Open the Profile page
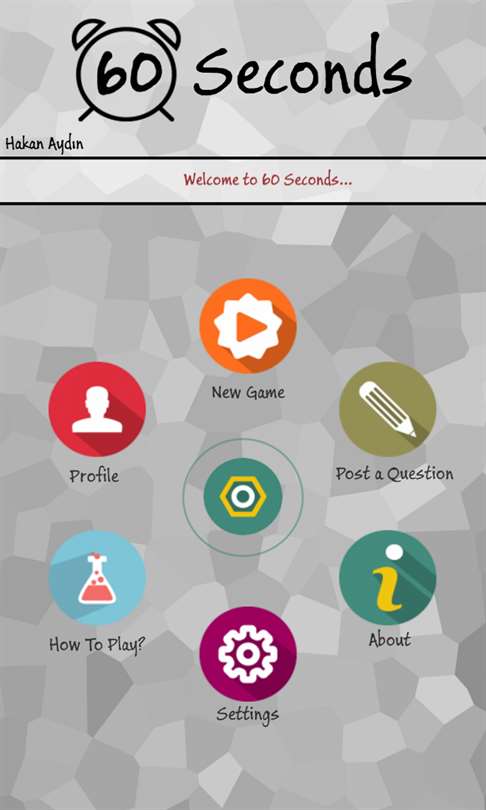 click(x=97, y=409)
